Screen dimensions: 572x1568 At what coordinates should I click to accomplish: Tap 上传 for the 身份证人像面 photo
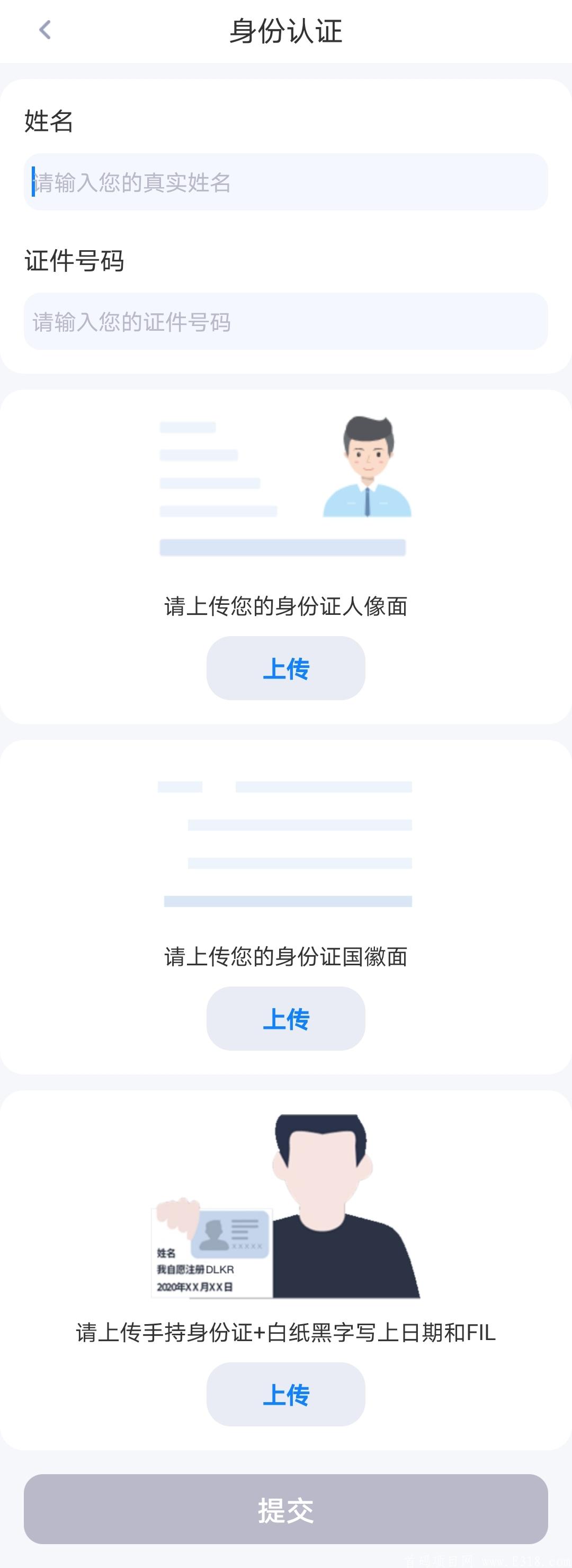pos(285,668)
